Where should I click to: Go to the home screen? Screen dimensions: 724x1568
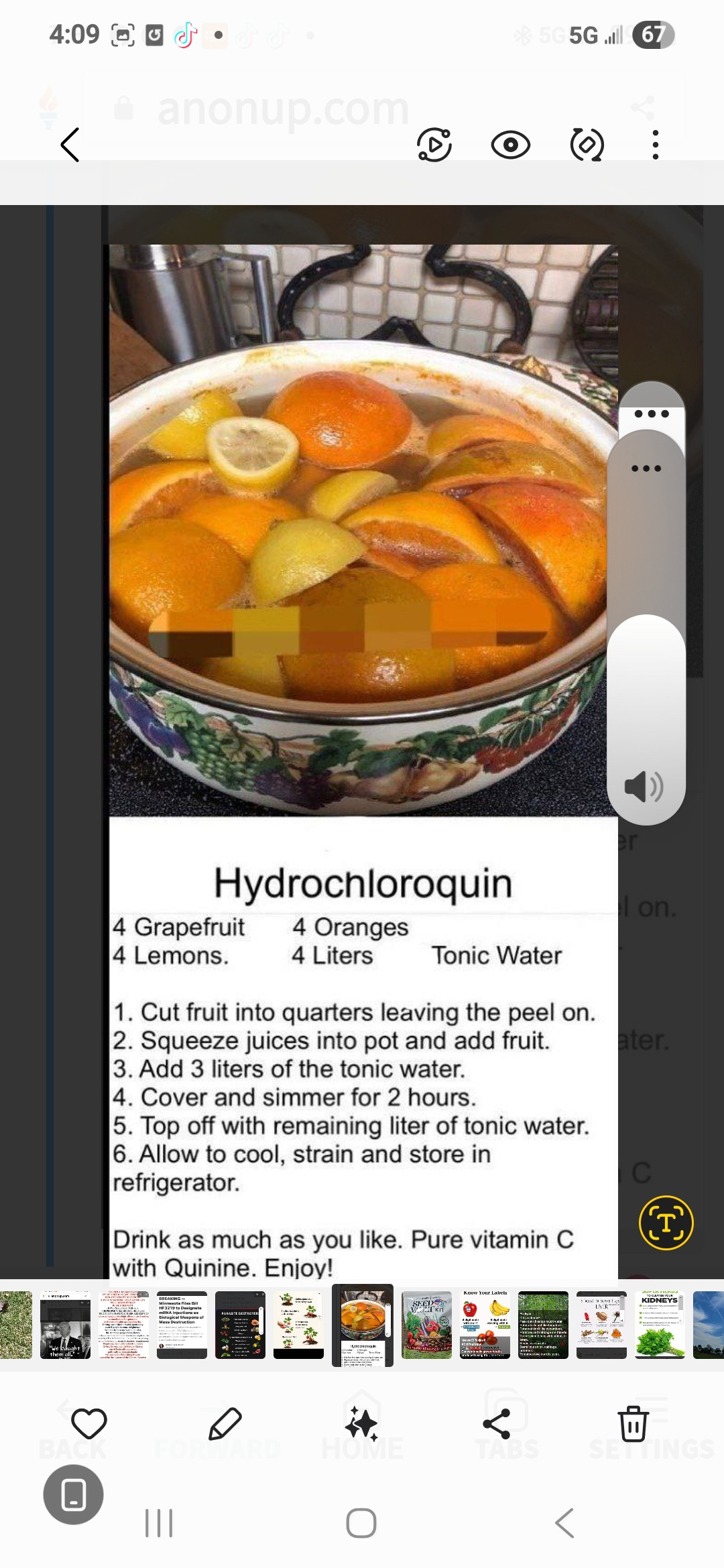coord(361,1523)
